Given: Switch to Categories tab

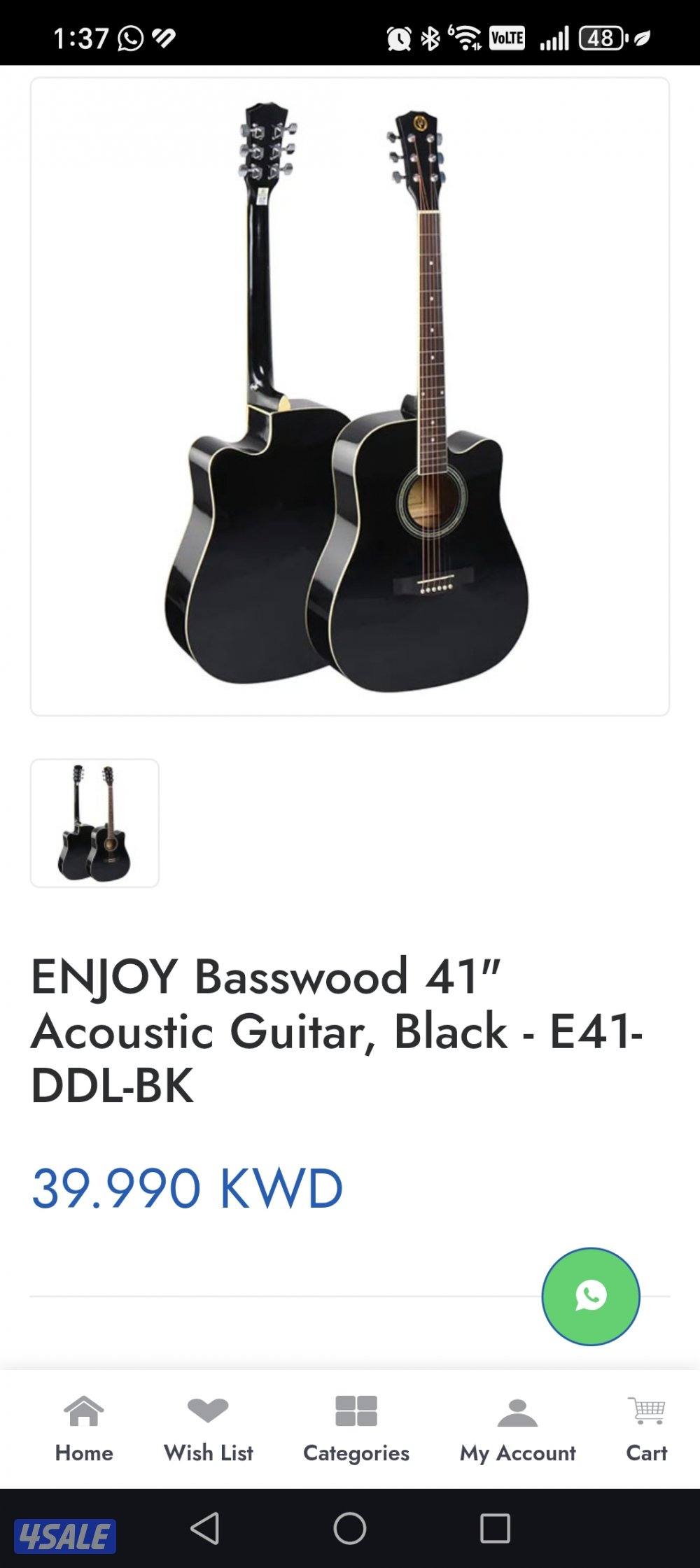Looking at the screenshot, I should (356, 1453).
